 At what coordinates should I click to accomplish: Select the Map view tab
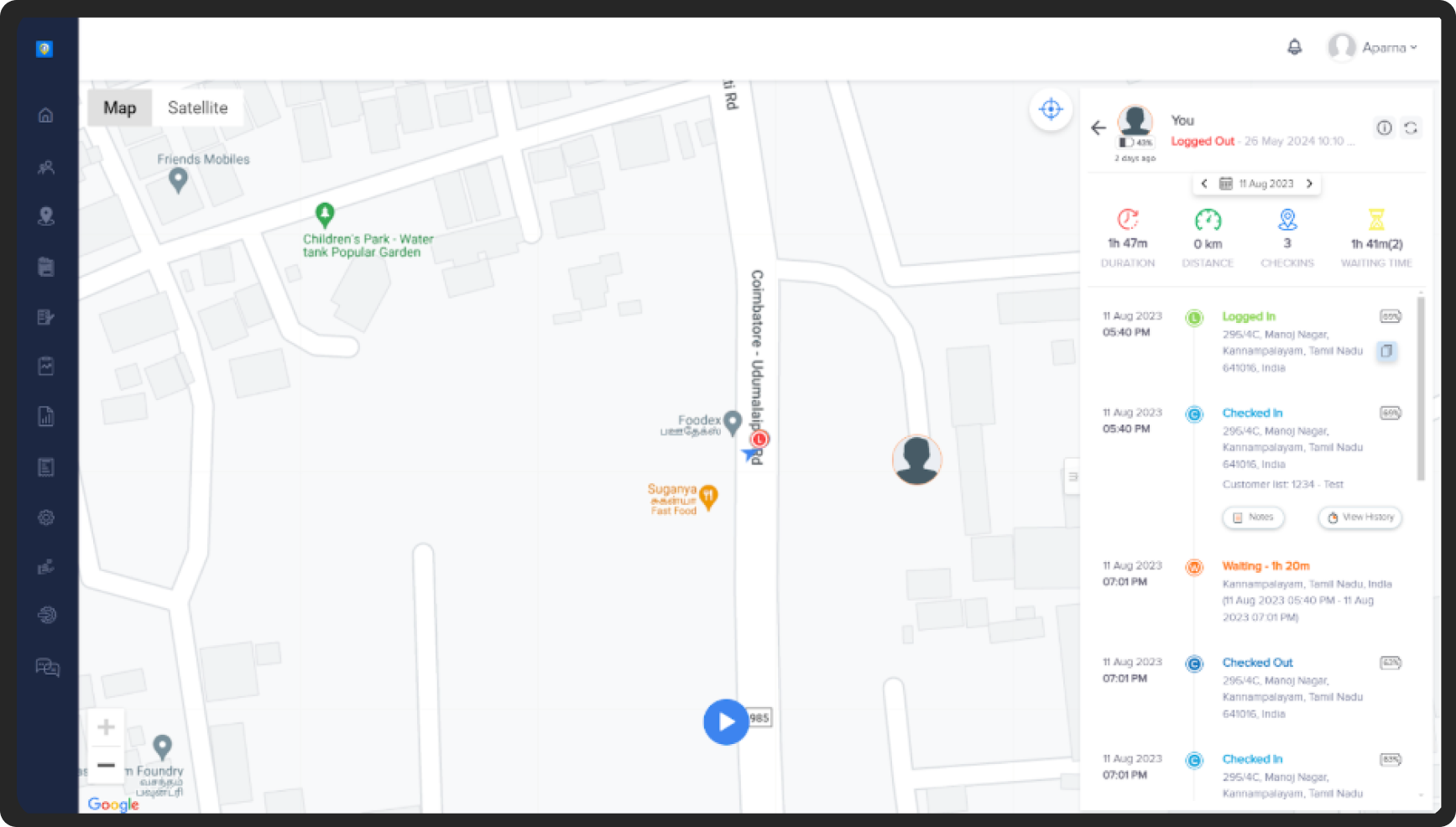pos(119,107)
